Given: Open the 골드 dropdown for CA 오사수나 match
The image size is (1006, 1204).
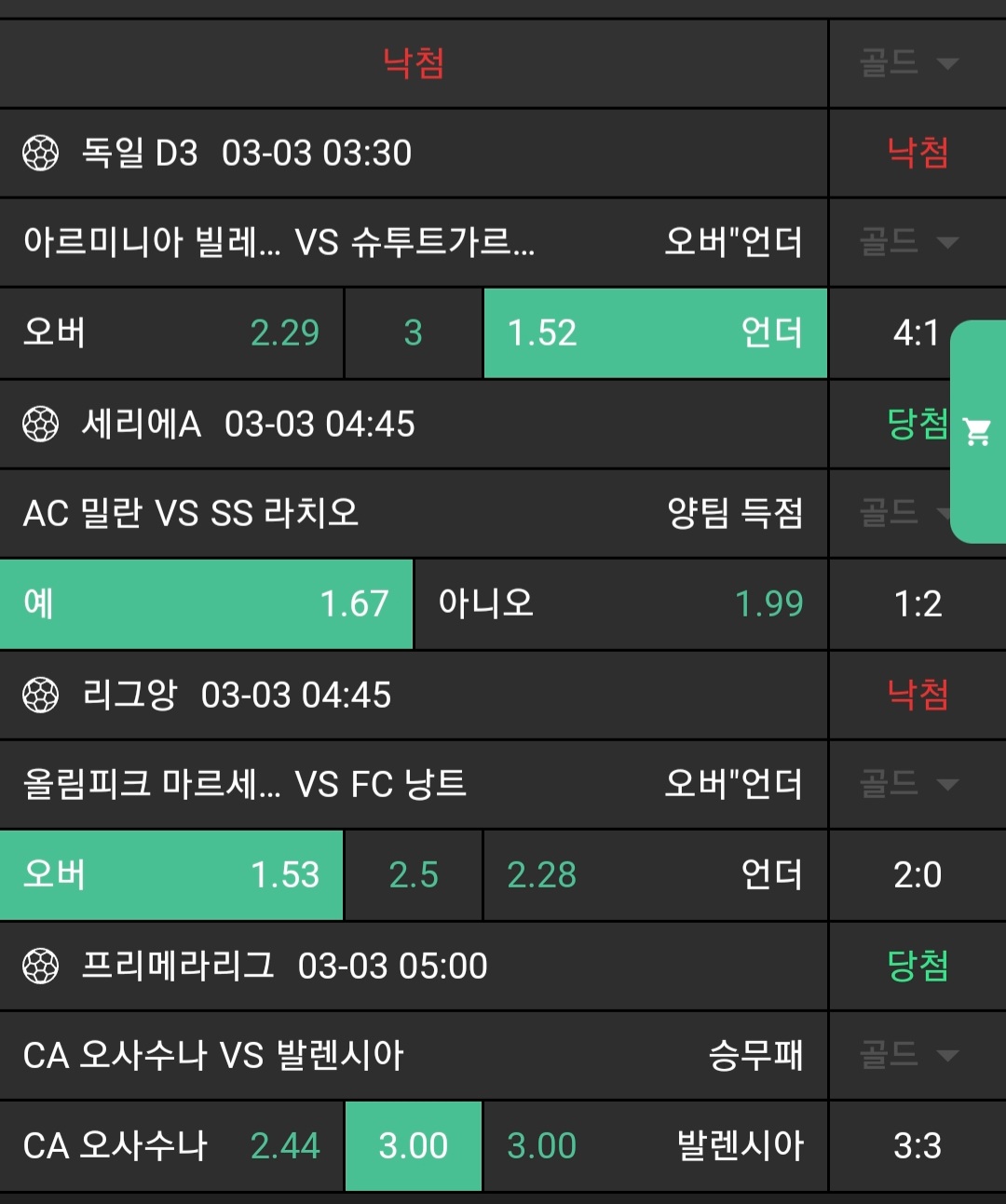Looking at the screenshot, I should click(x=908, y=1055).
